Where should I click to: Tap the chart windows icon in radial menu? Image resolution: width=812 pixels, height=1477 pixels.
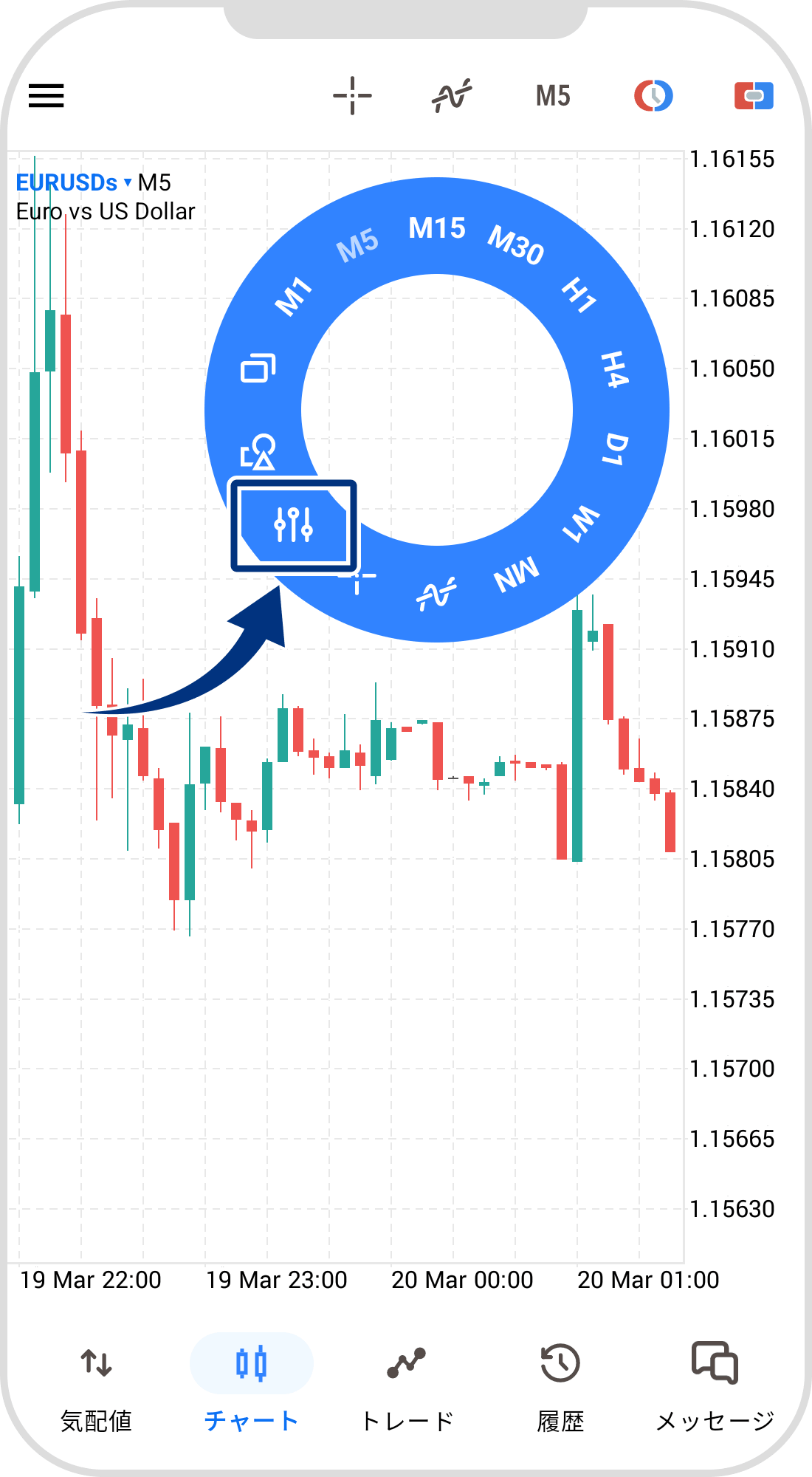click(x=258, y=368)
